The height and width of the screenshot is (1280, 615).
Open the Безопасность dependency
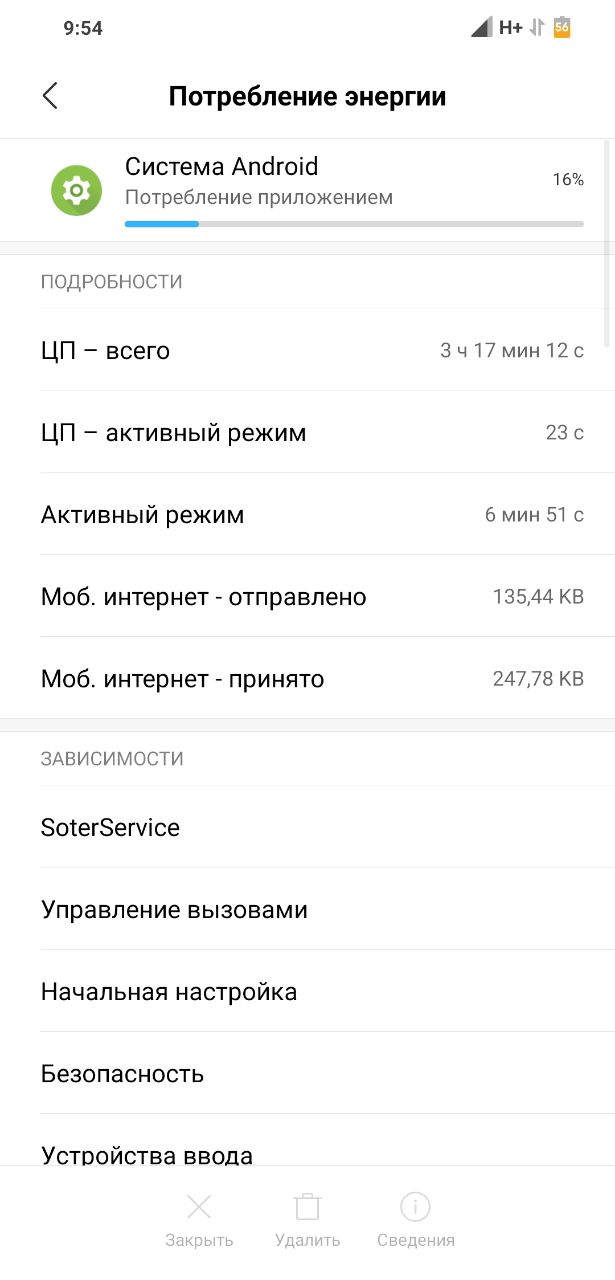(307, 1073)
